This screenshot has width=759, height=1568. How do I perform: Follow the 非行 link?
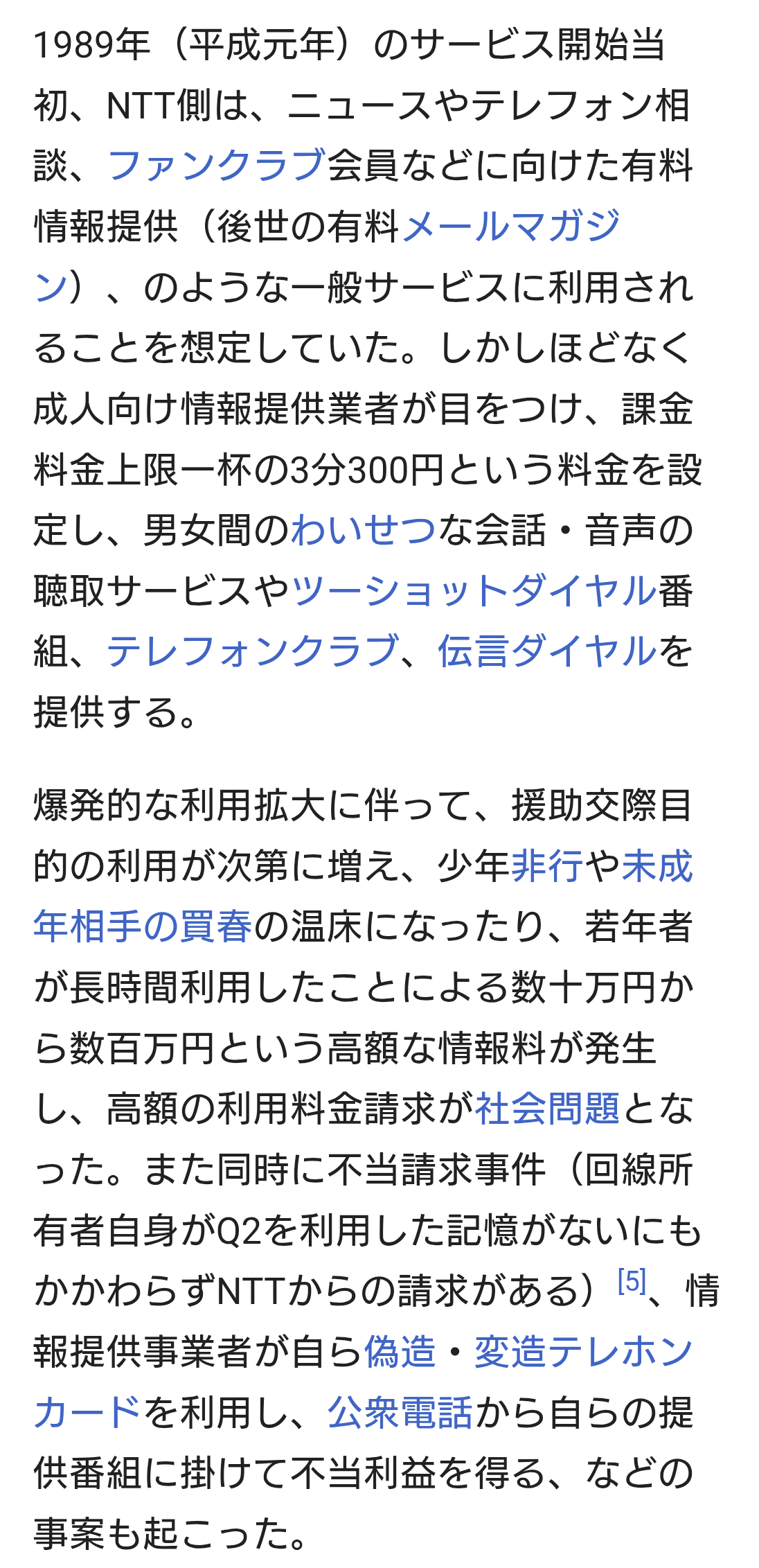[547, 866]
